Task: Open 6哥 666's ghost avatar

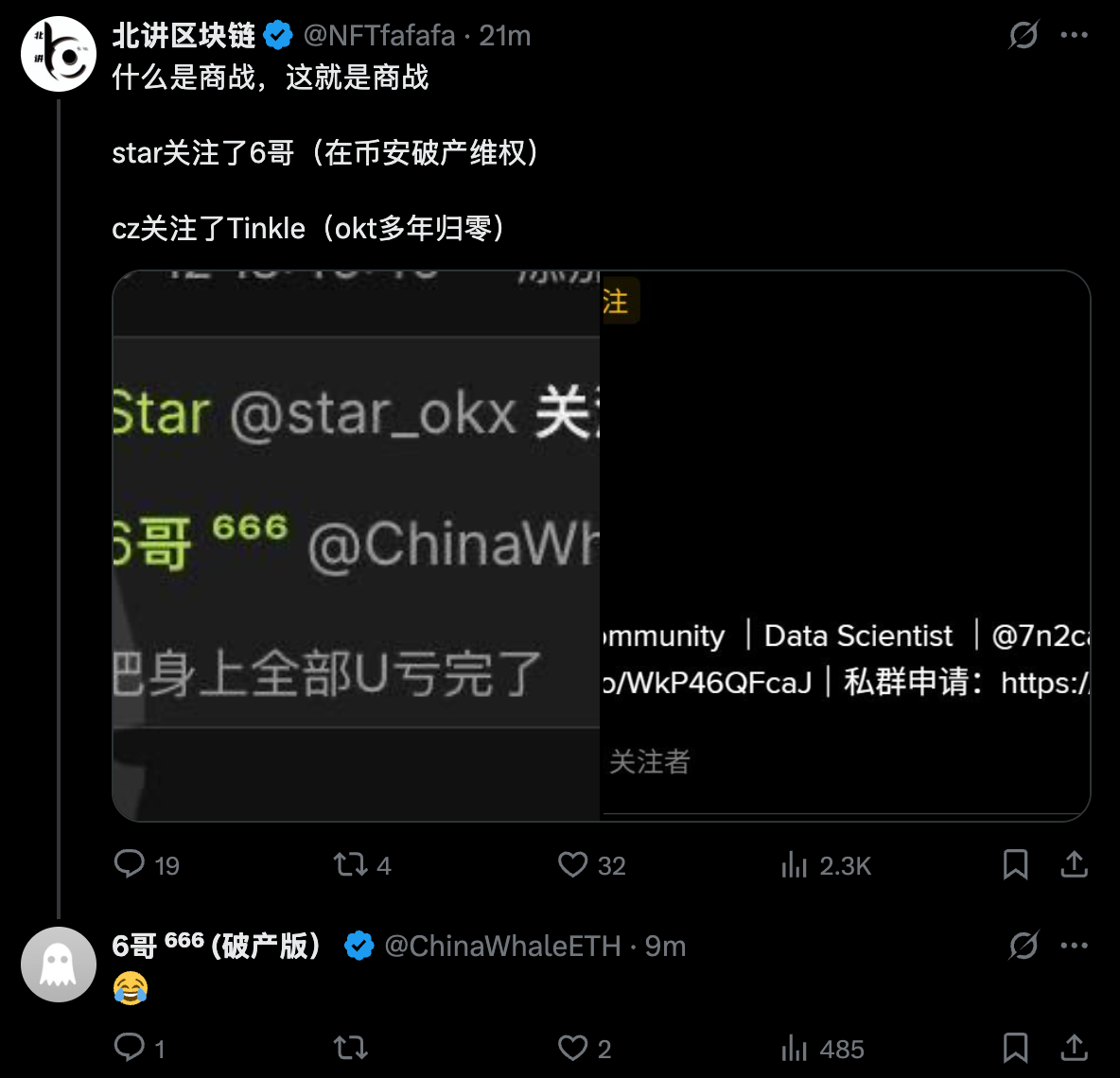Action: (x=59, y=965)
